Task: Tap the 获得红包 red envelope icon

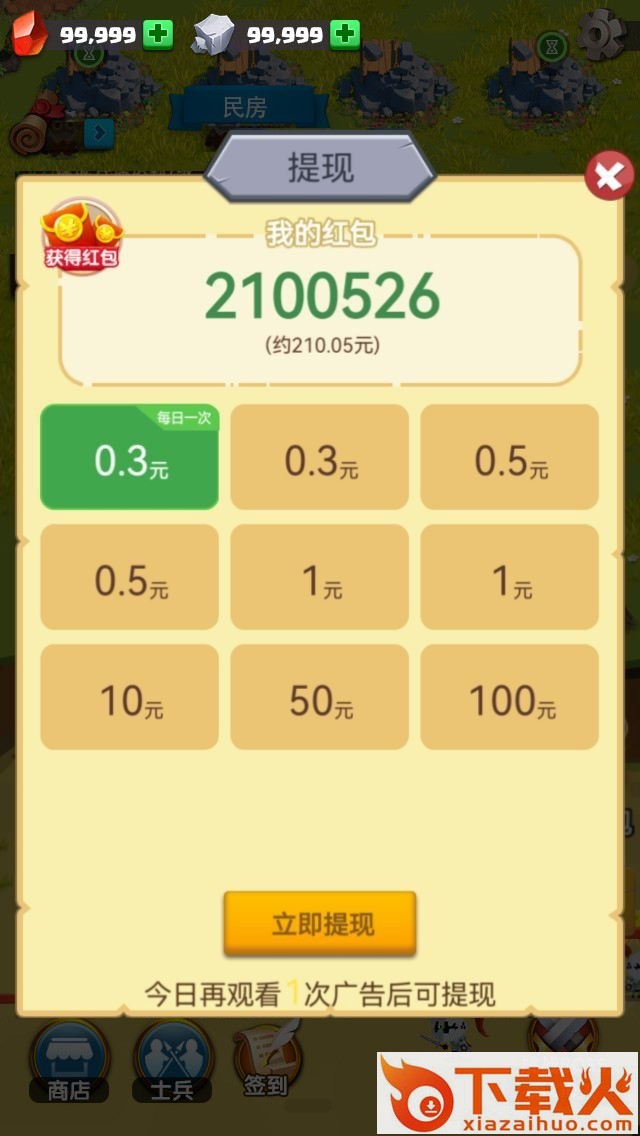Action: 81,235
